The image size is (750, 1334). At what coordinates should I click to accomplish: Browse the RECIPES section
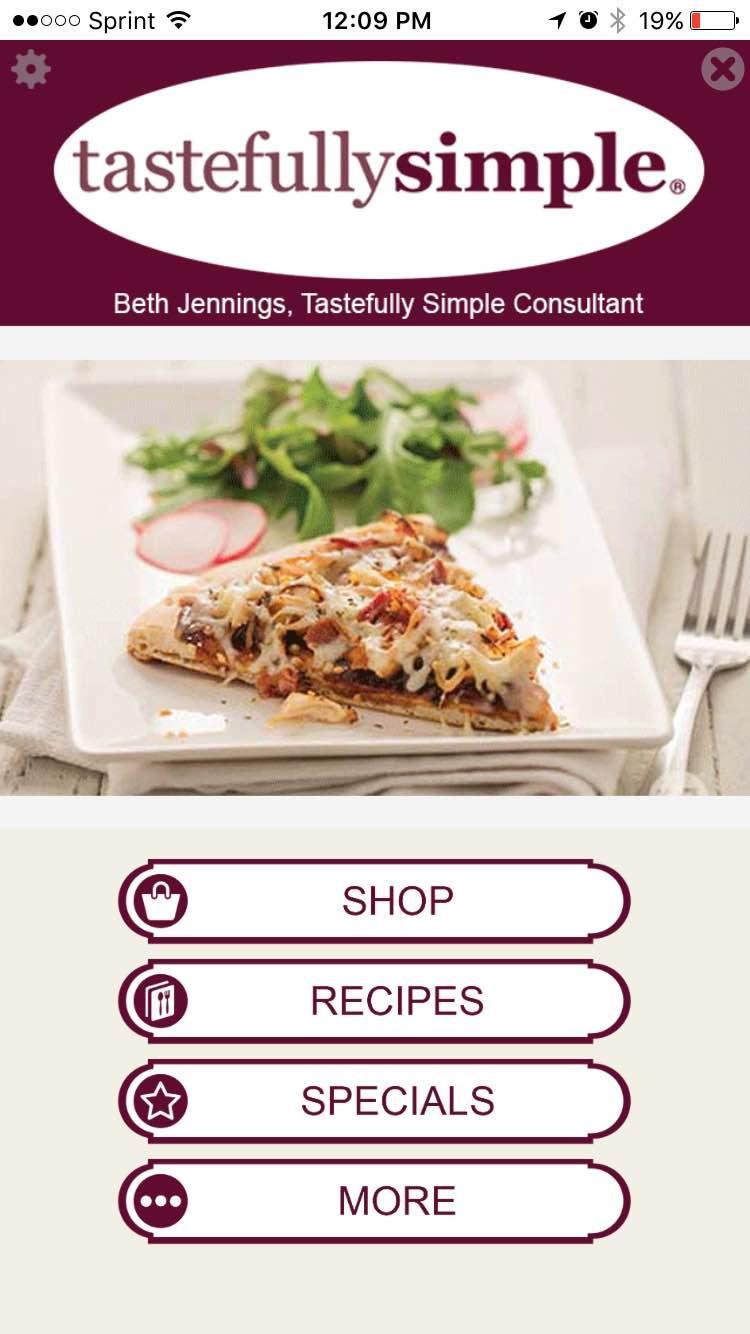point(375,1001)
